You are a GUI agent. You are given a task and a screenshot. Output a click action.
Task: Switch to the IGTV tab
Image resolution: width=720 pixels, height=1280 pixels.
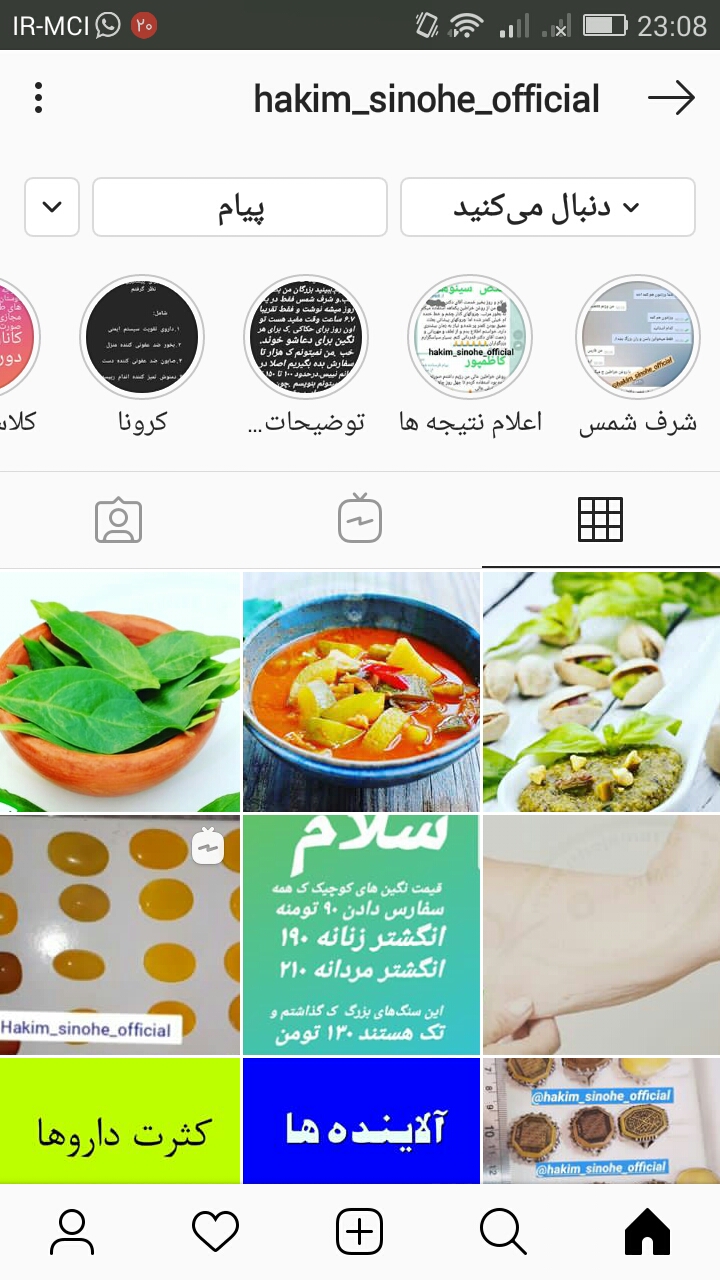tap(360, 520)
